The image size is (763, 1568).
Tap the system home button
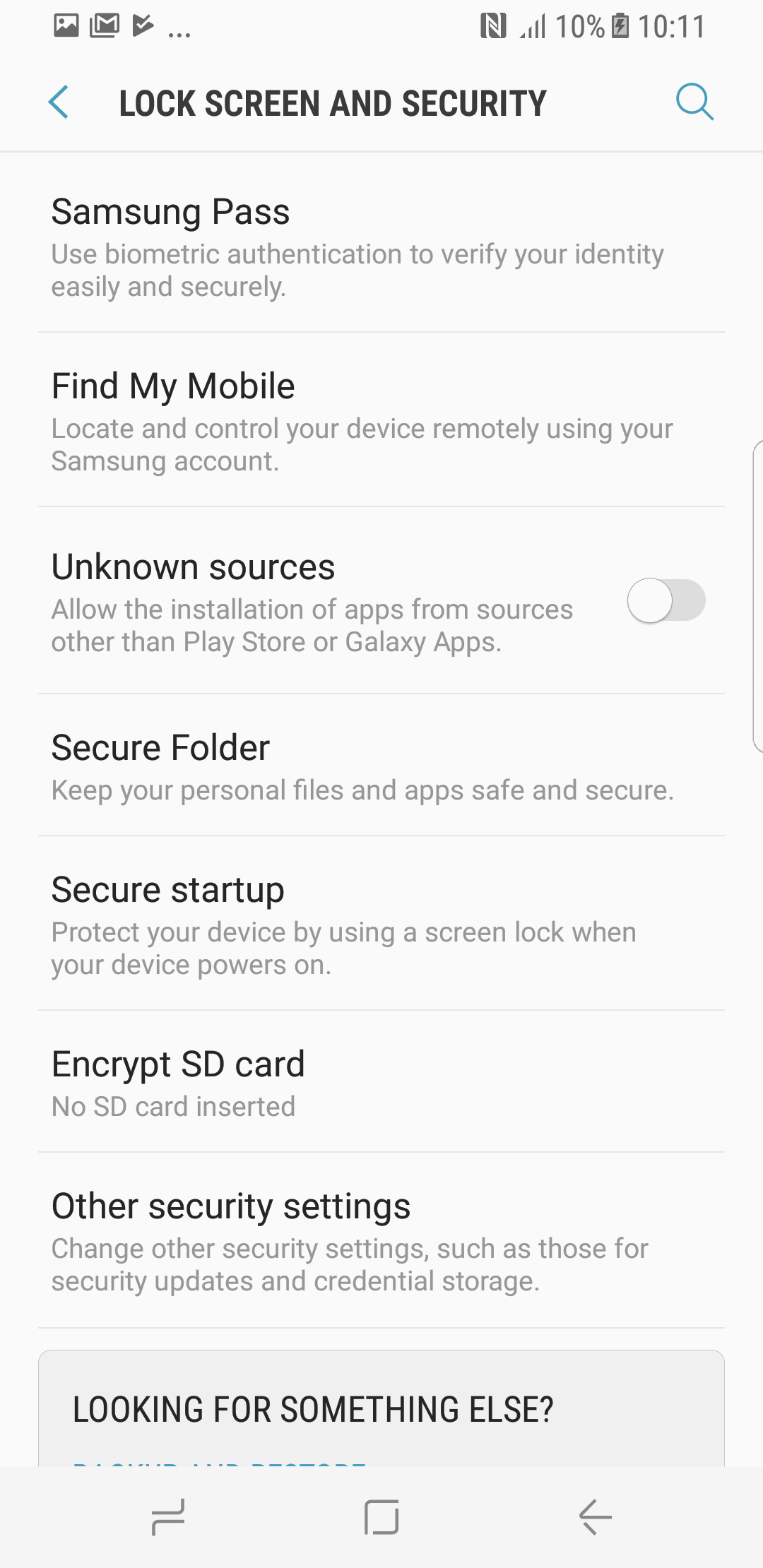(381, 1517)
